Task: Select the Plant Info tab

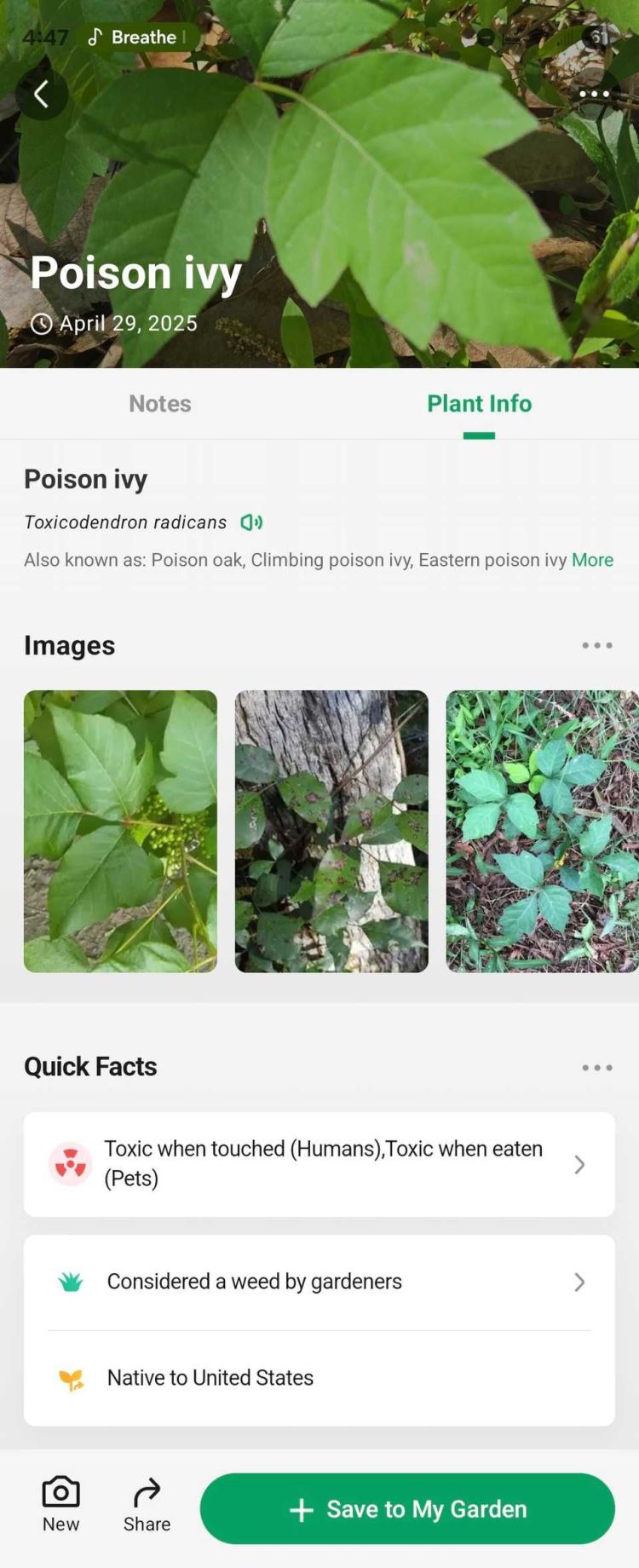Action: click(479, 403)
